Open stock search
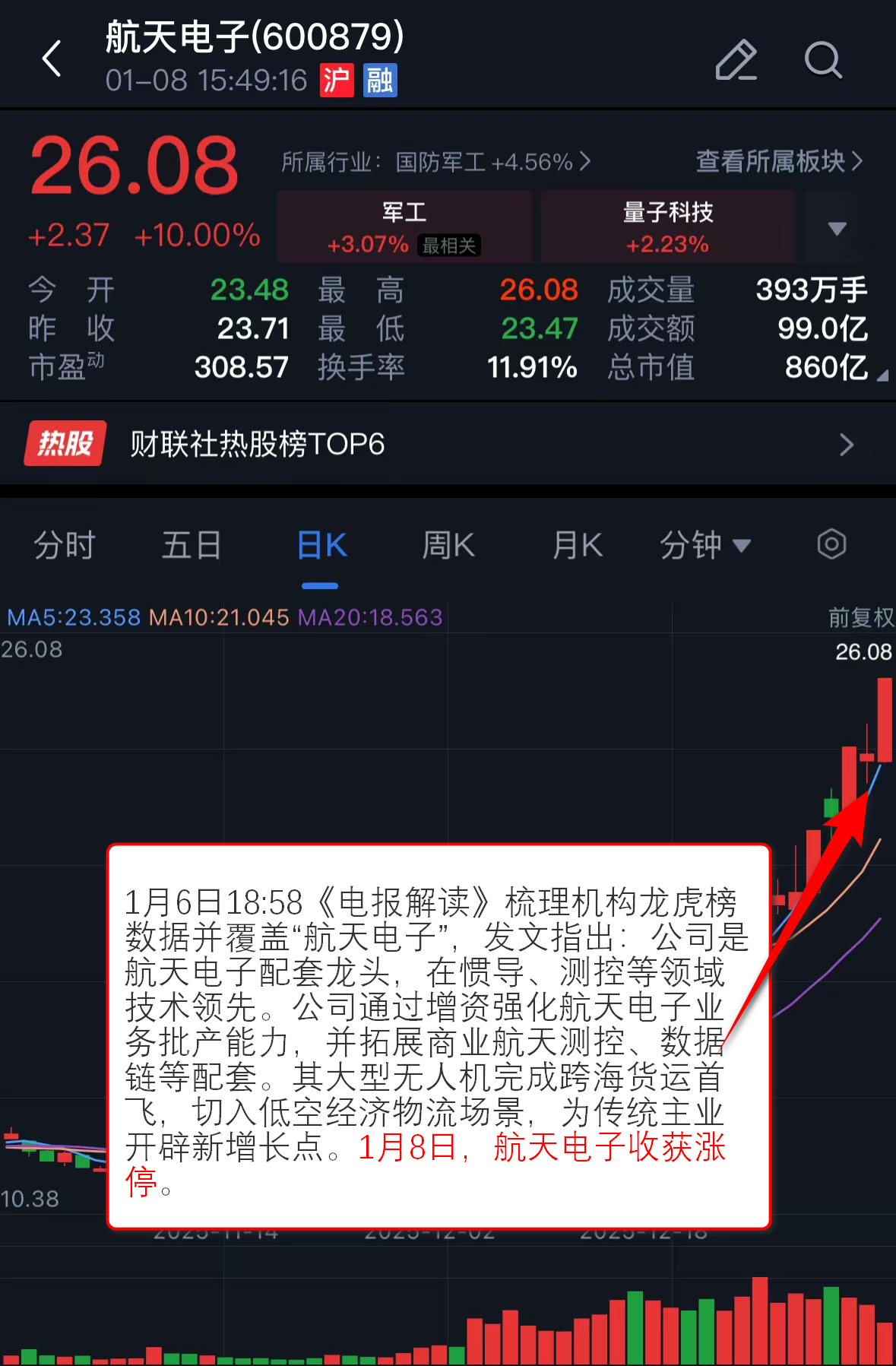Image resolution: width=896 pixels, height=1366 pixels. click(823, 60)
